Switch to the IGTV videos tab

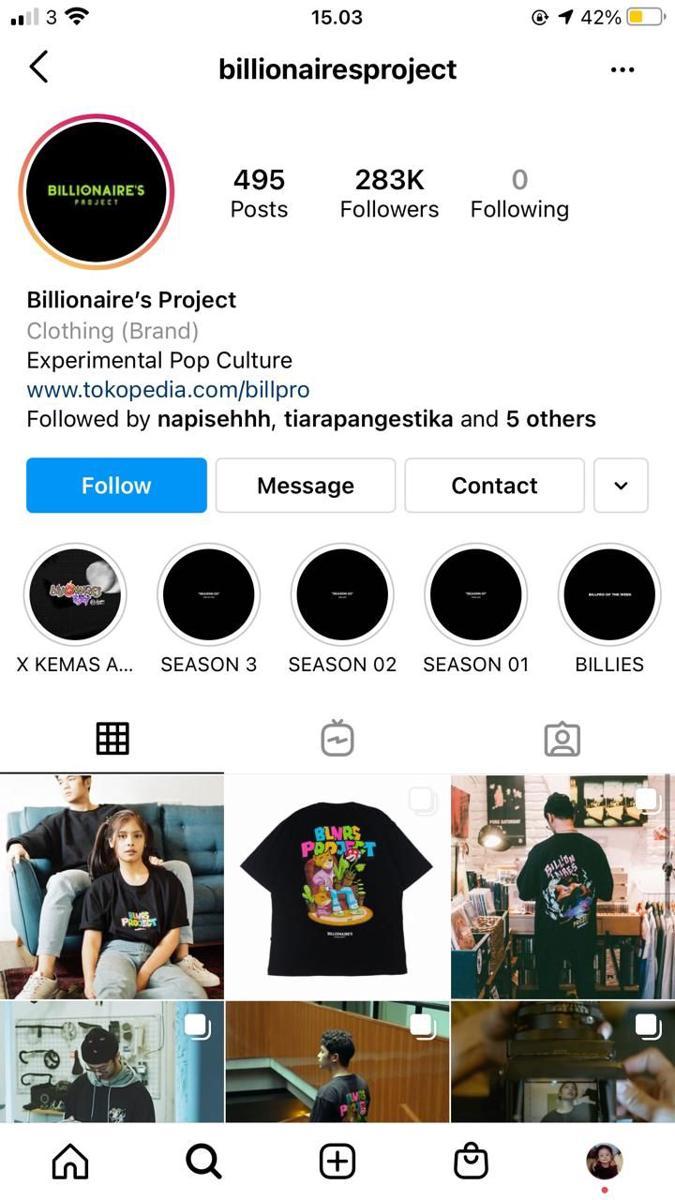coord(337,739)
